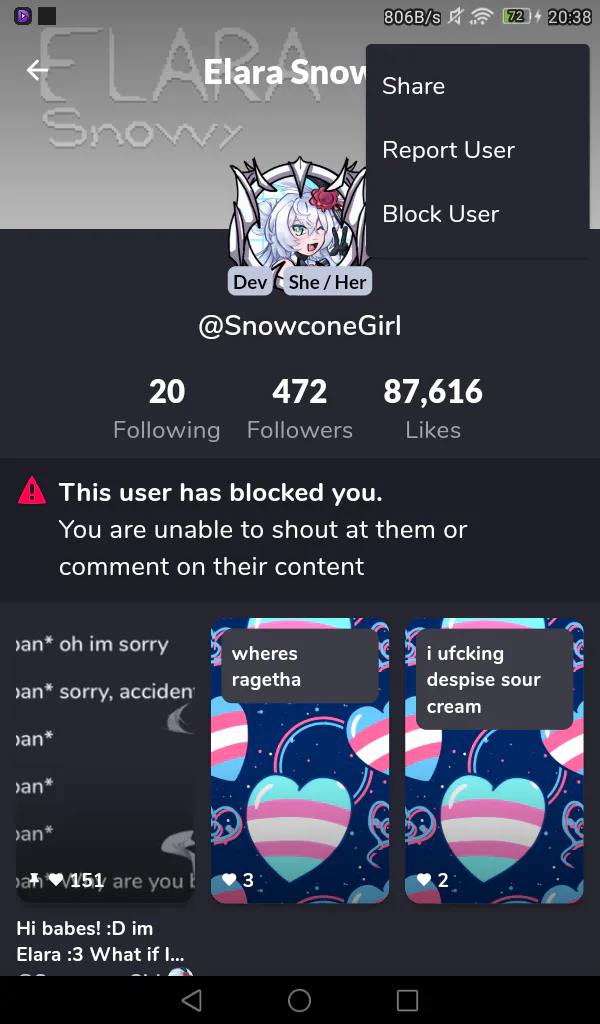Image resolution: width=600 pixels, height=1024 pixels.
Task: Select Block User from the menu
Action: coord(440,214)
